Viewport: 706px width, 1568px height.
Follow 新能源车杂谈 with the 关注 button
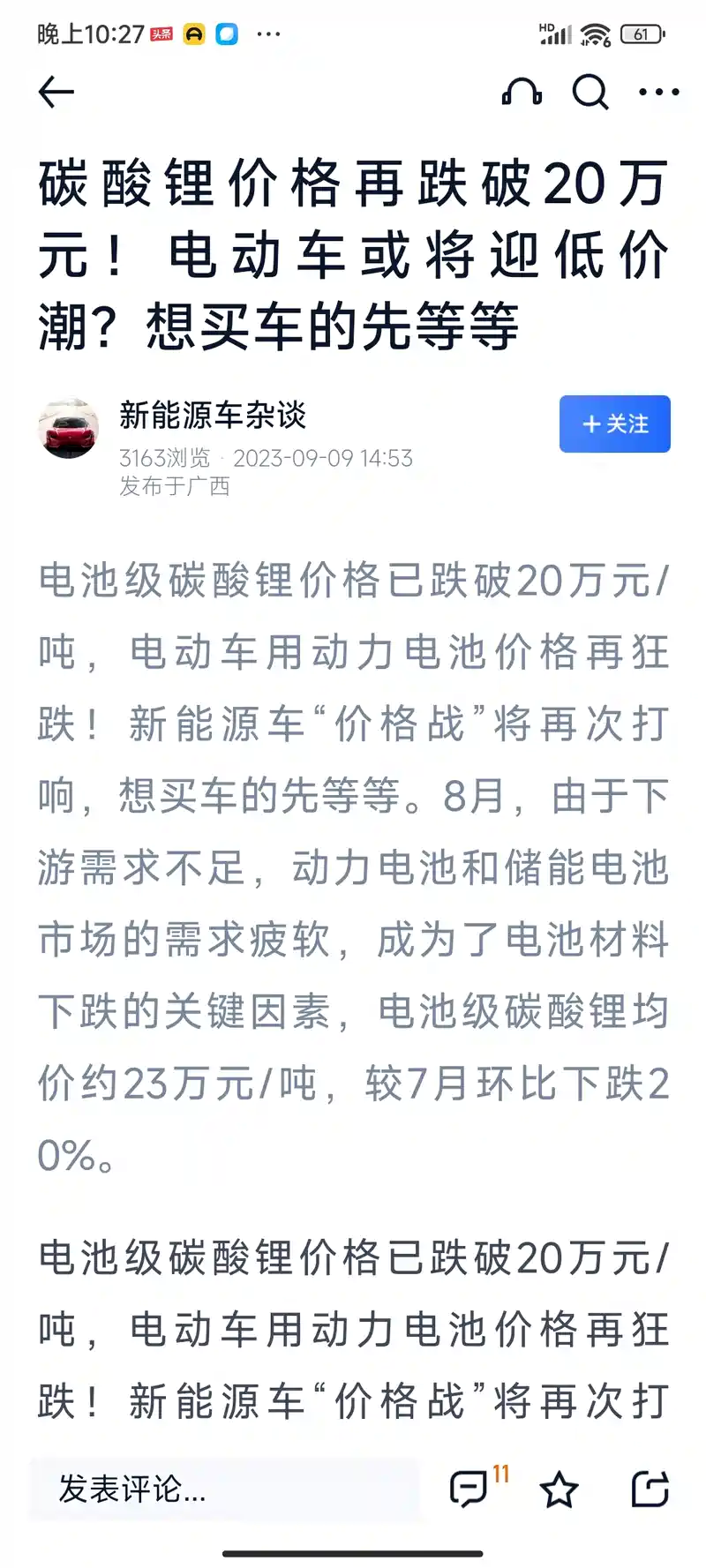(614, 424)
